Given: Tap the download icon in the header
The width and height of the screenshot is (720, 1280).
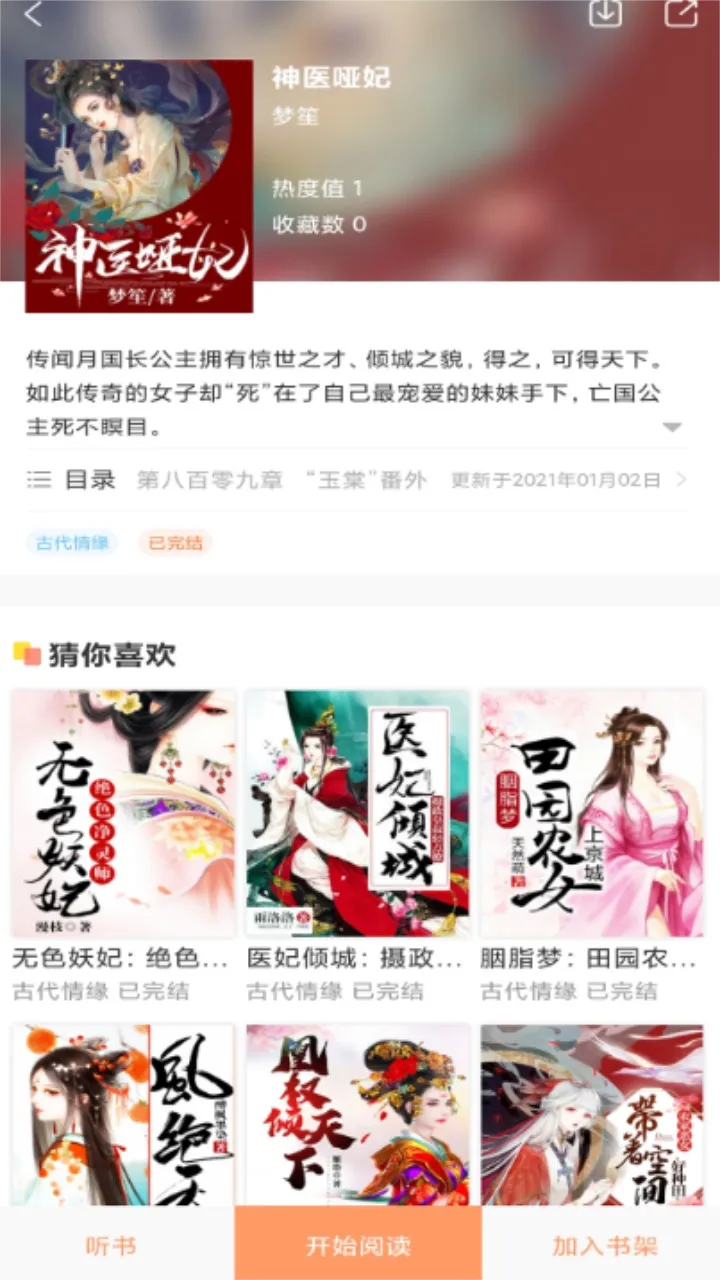Looking at the screenshot, I should 605,13.
